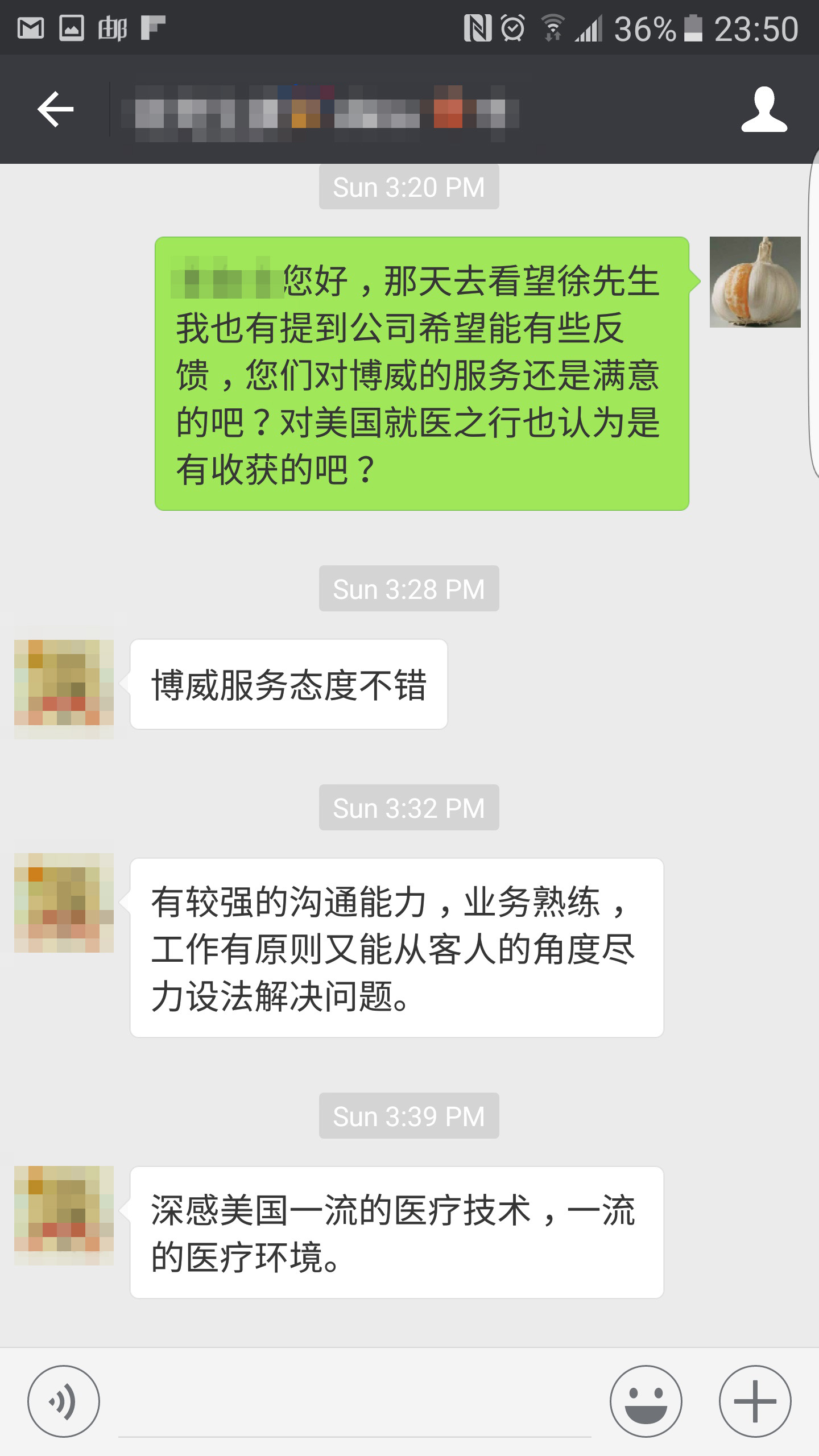
Task: Switch to voice message input
Action: tap(64, 1401)
